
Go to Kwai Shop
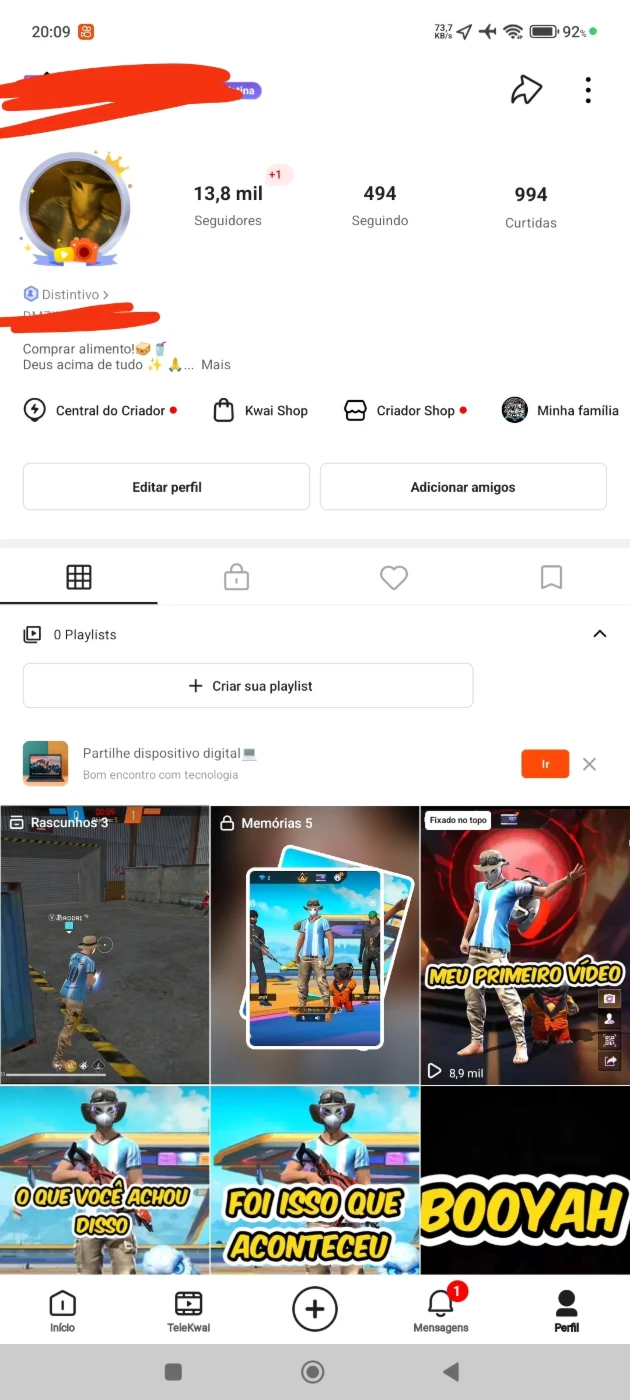tap(260, 410)
